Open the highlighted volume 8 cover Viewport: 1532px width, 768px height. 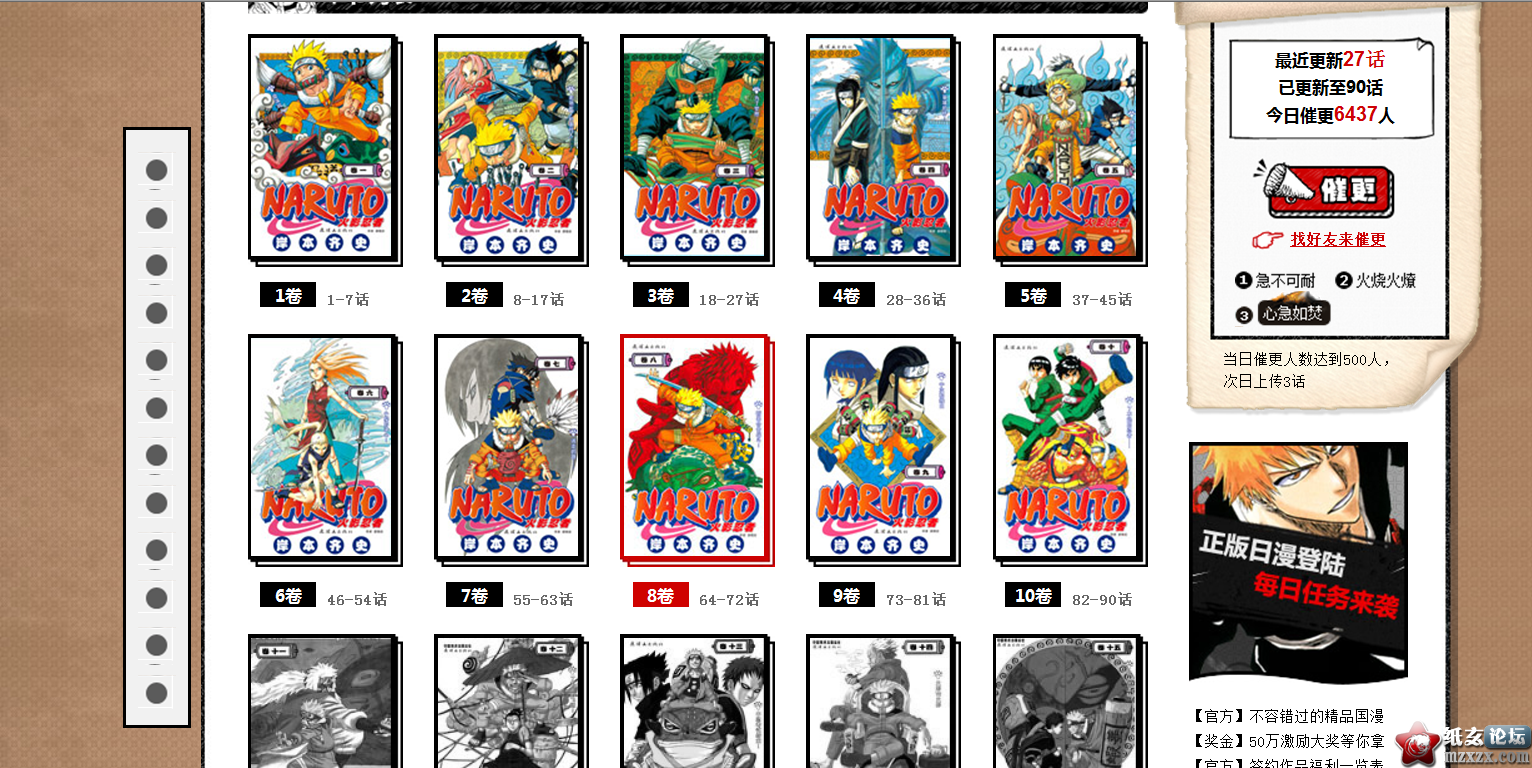click(x=694, y=447)
